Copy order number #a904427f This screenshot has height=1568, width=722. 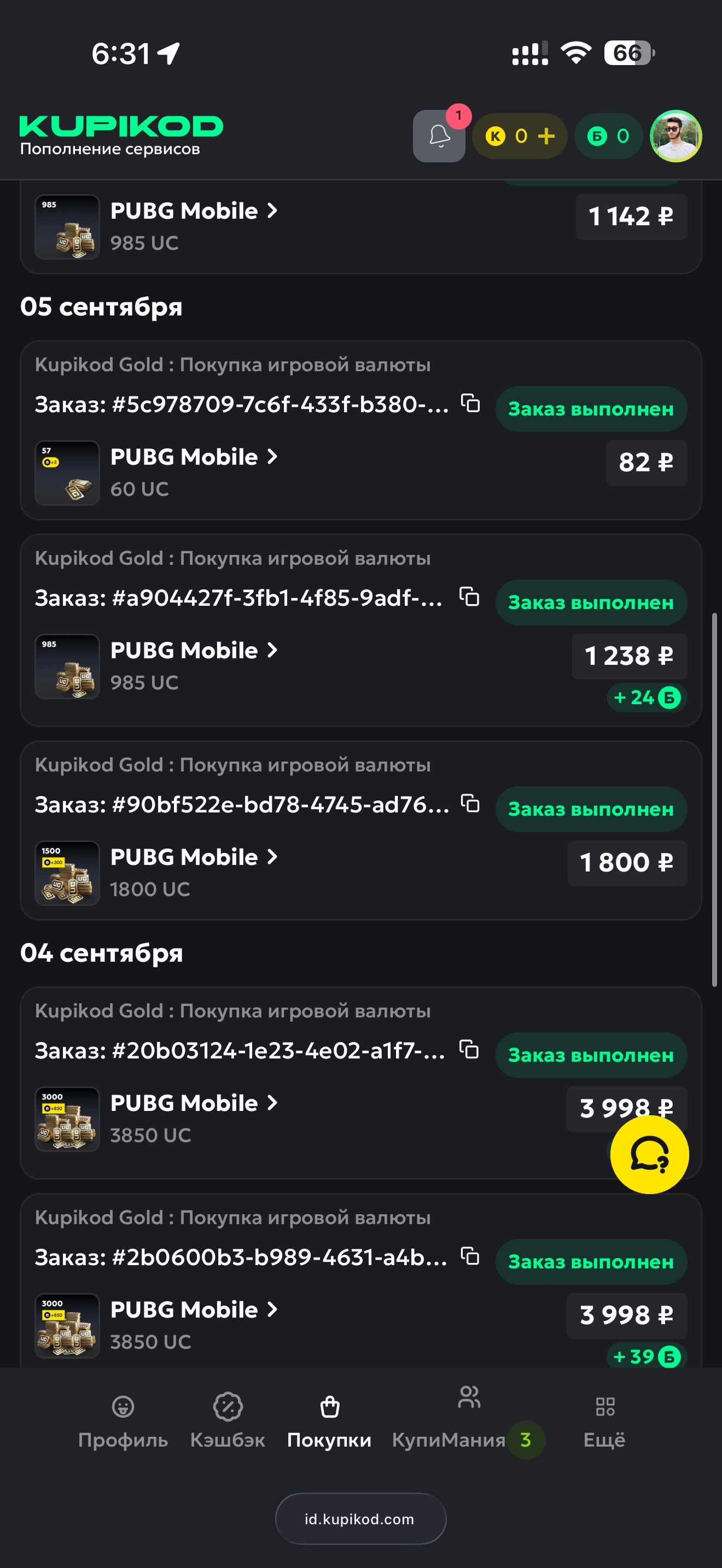(x=469, y=596)
